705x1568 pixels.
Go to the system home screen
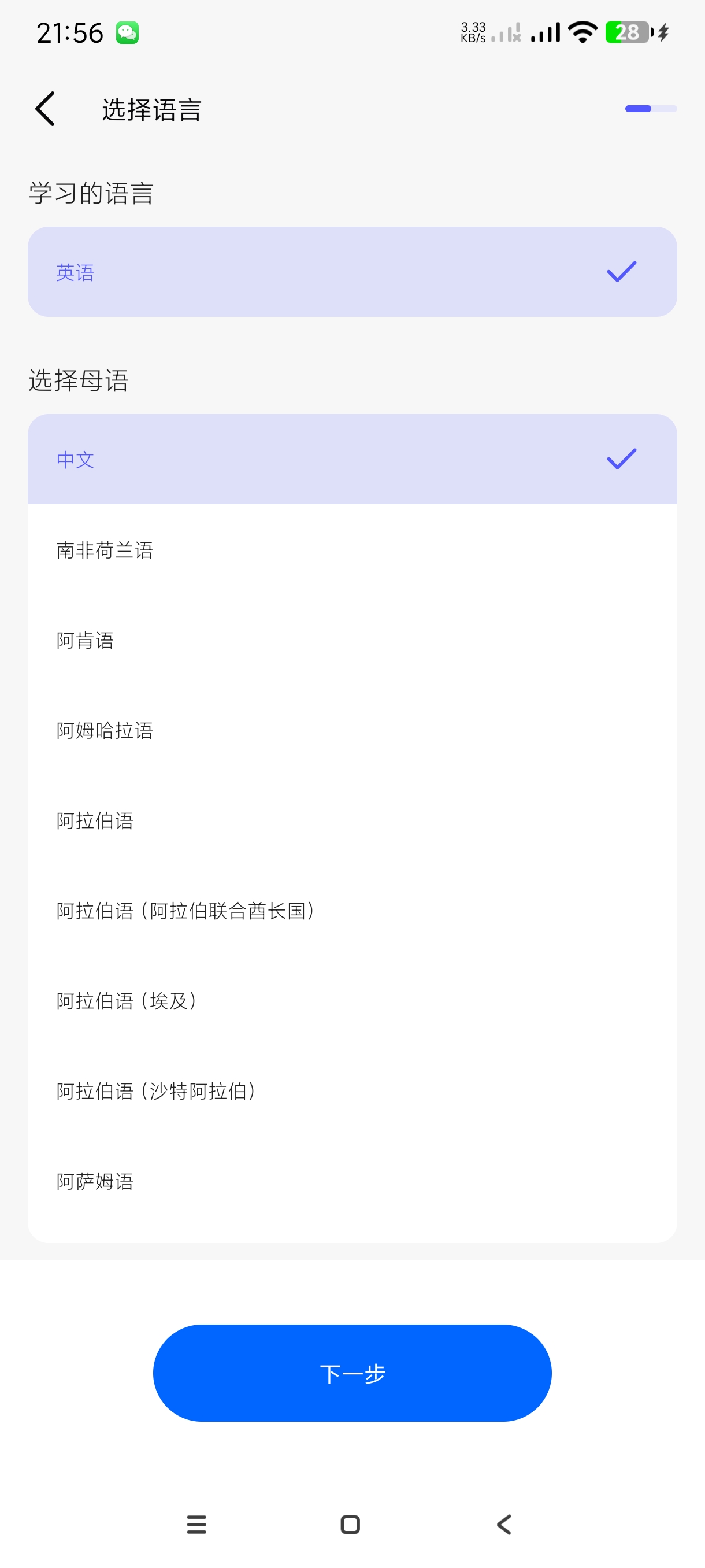(350, 1525)
